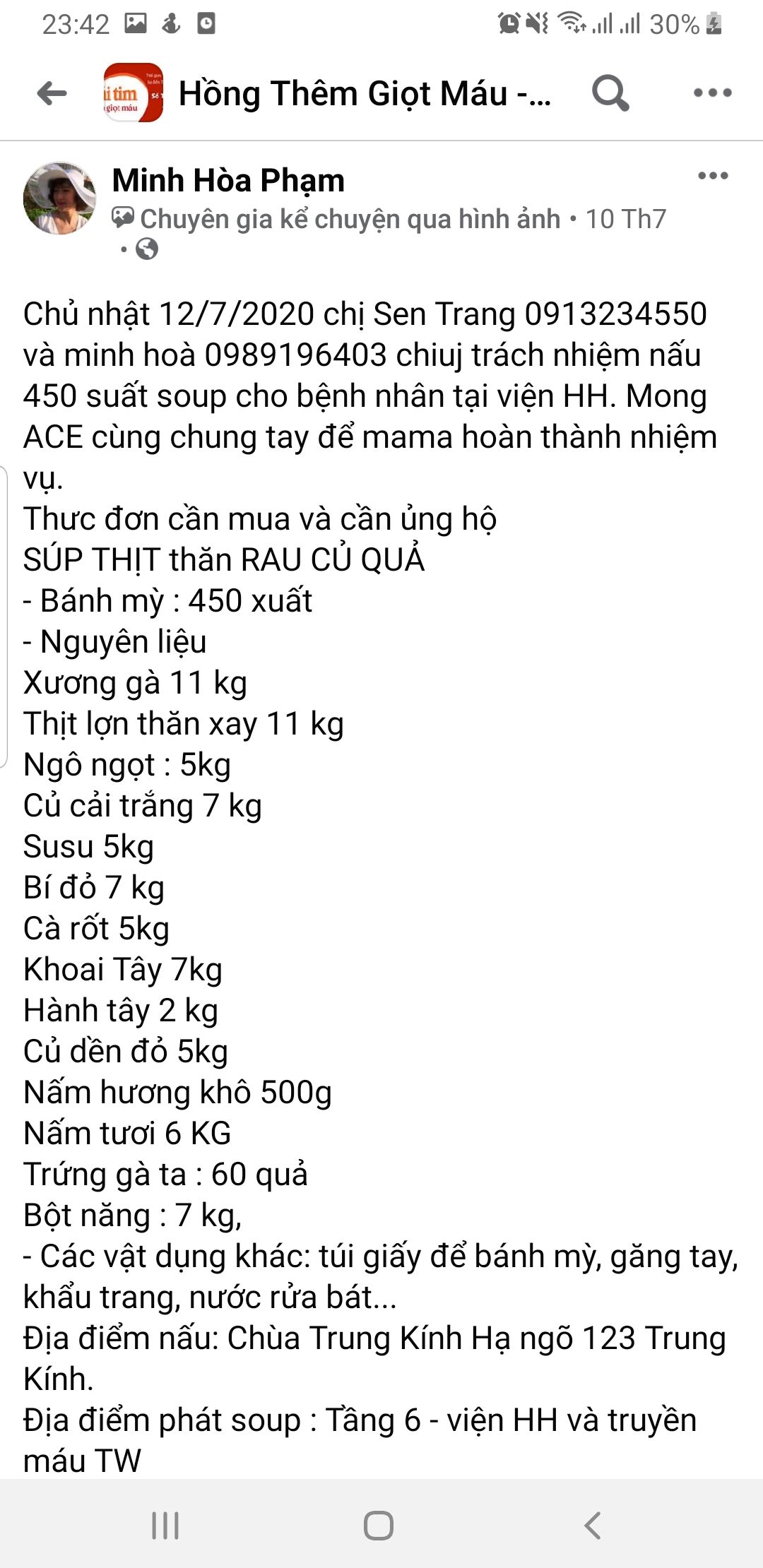
Task: Tap the system home button
Action: pyautogui.click(x=379, y=1525)
